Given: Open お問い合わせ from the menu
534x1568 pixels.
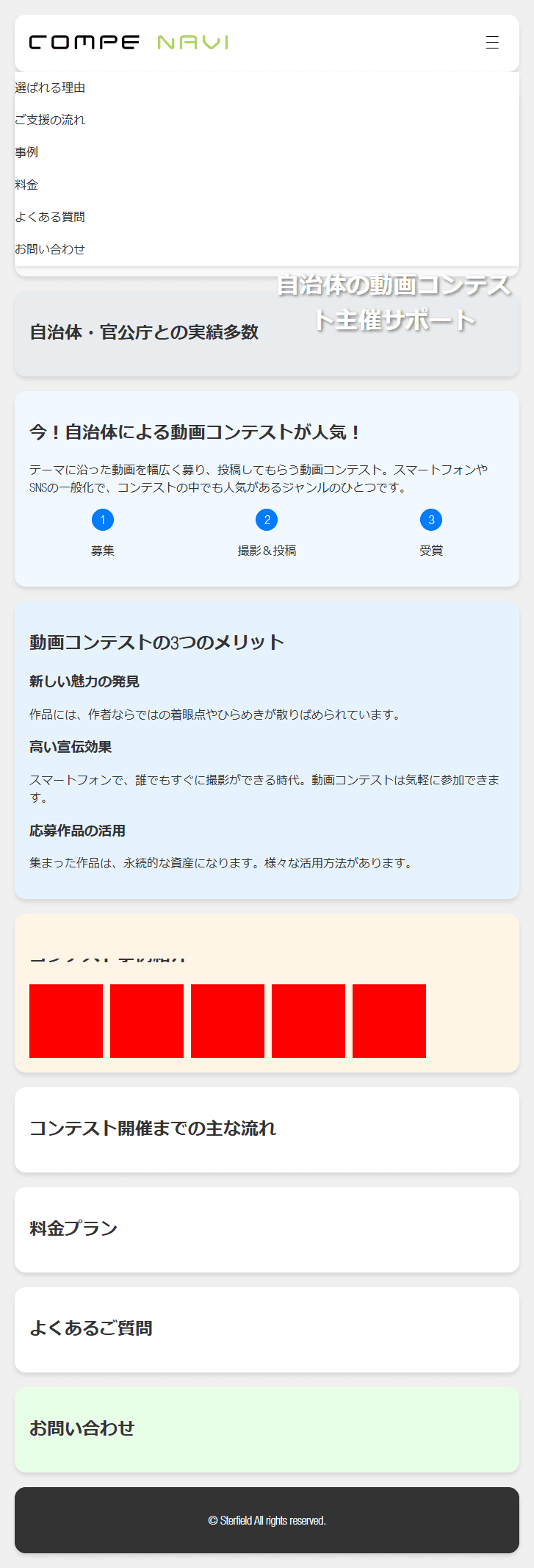Looking at the screenshot, I should [50, 249].
